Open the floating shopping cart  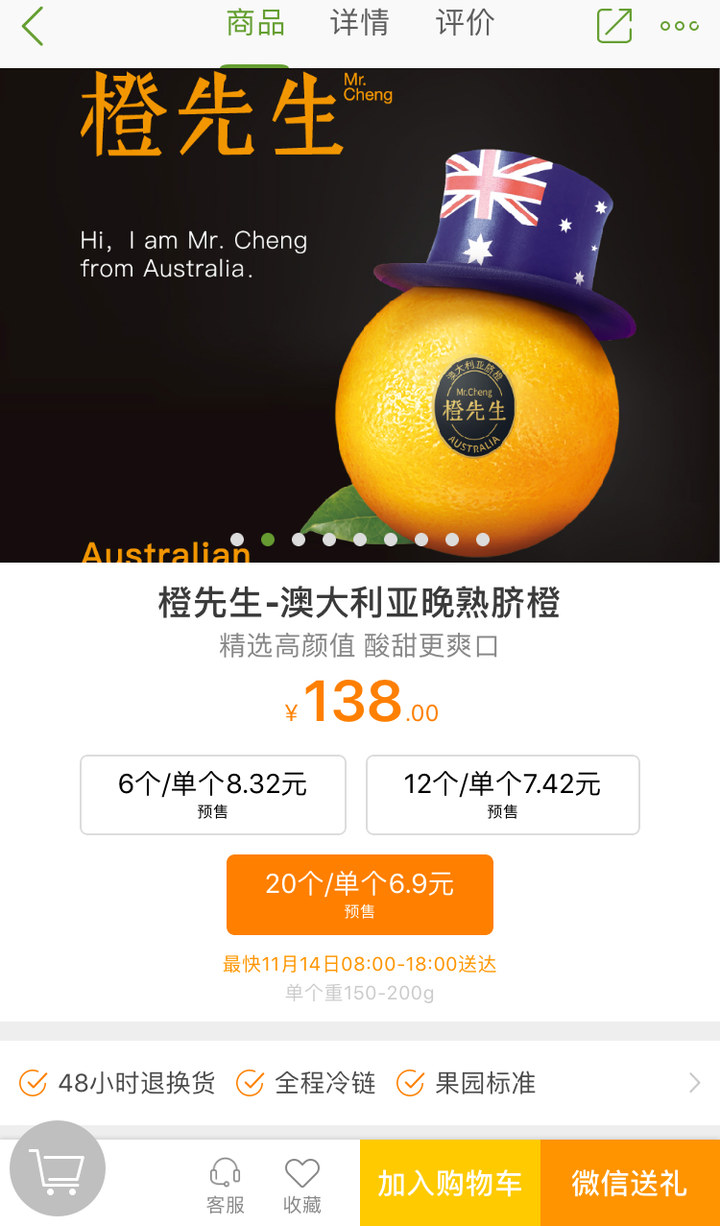[57, 1168]
